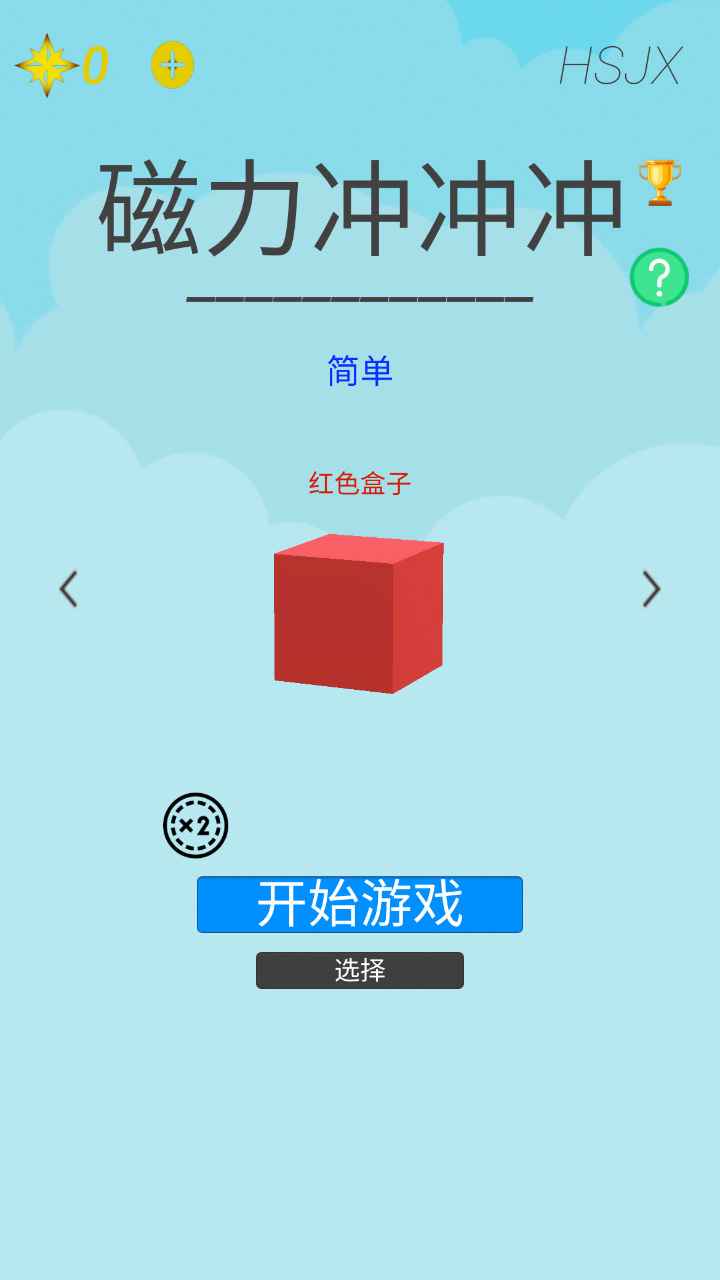Browse previous box with left chevron
The width and height of the screenshot is (720, 1280).
(x=68, y=590)
